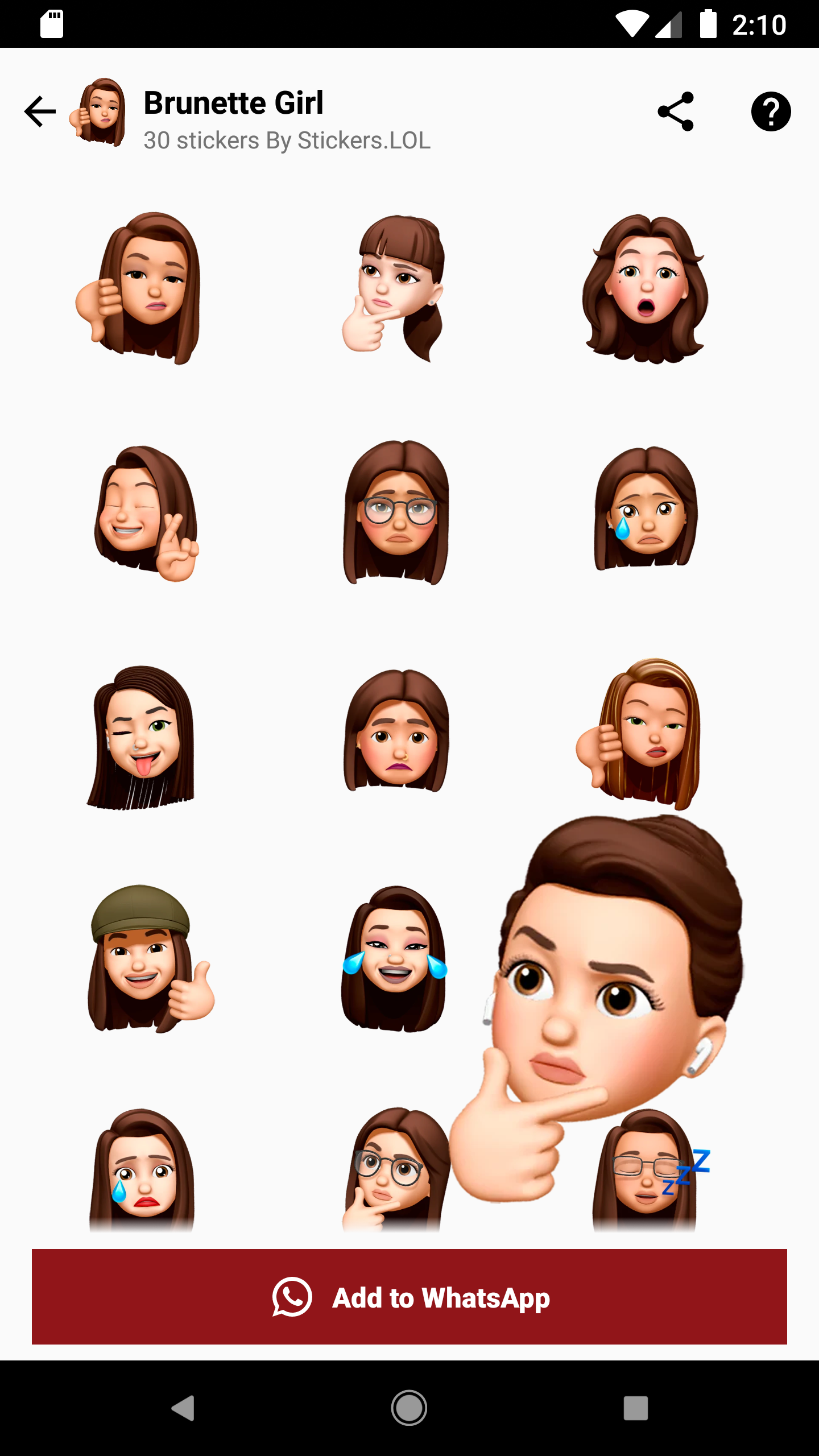The image size is (819, 1456).
Task: Preview the green cap thumbs up sticker
Action: click(x=151, y=959)
